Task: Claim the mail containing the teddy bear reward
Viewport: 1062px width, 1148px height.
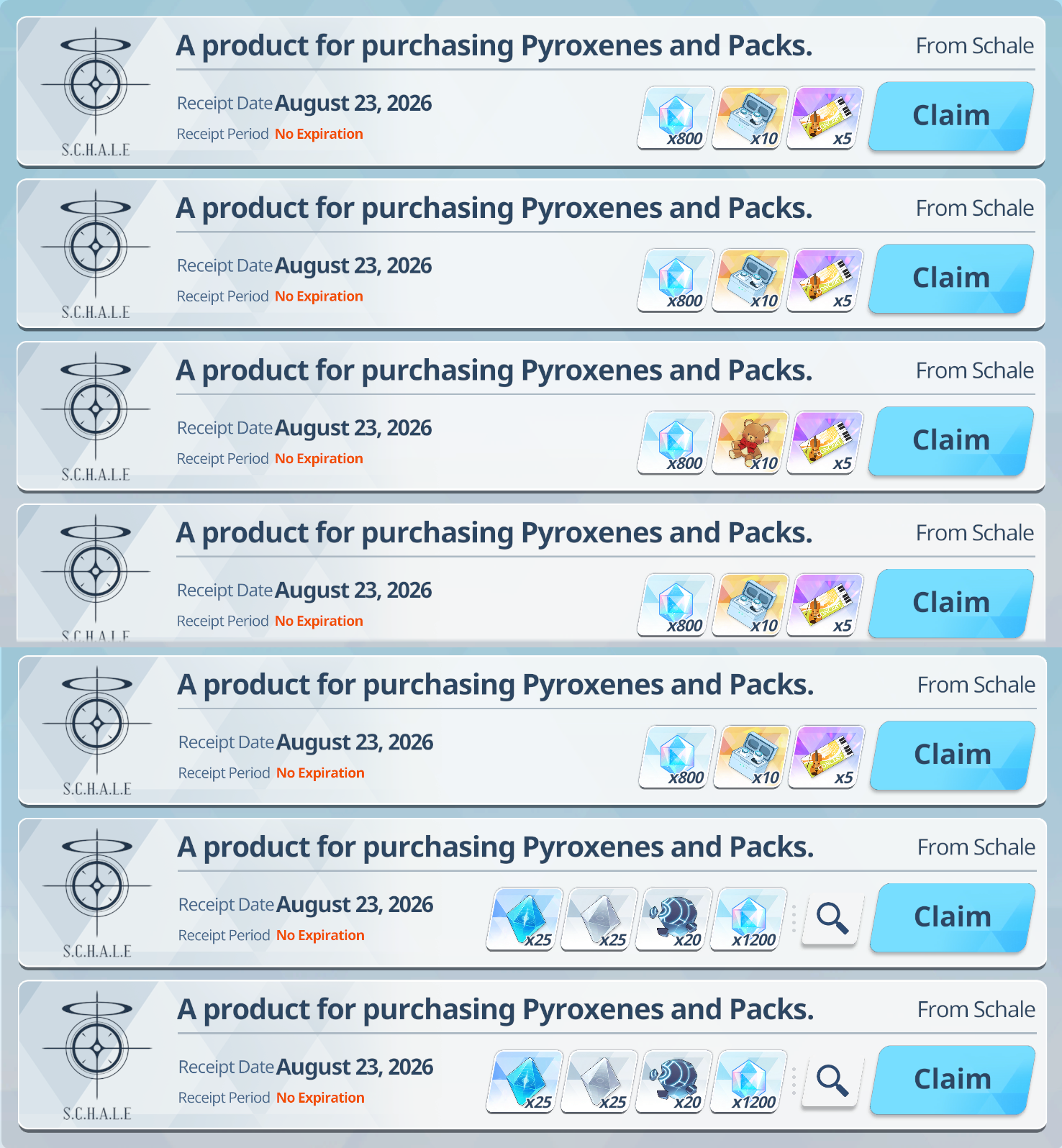Action: [x=951, y=441]
